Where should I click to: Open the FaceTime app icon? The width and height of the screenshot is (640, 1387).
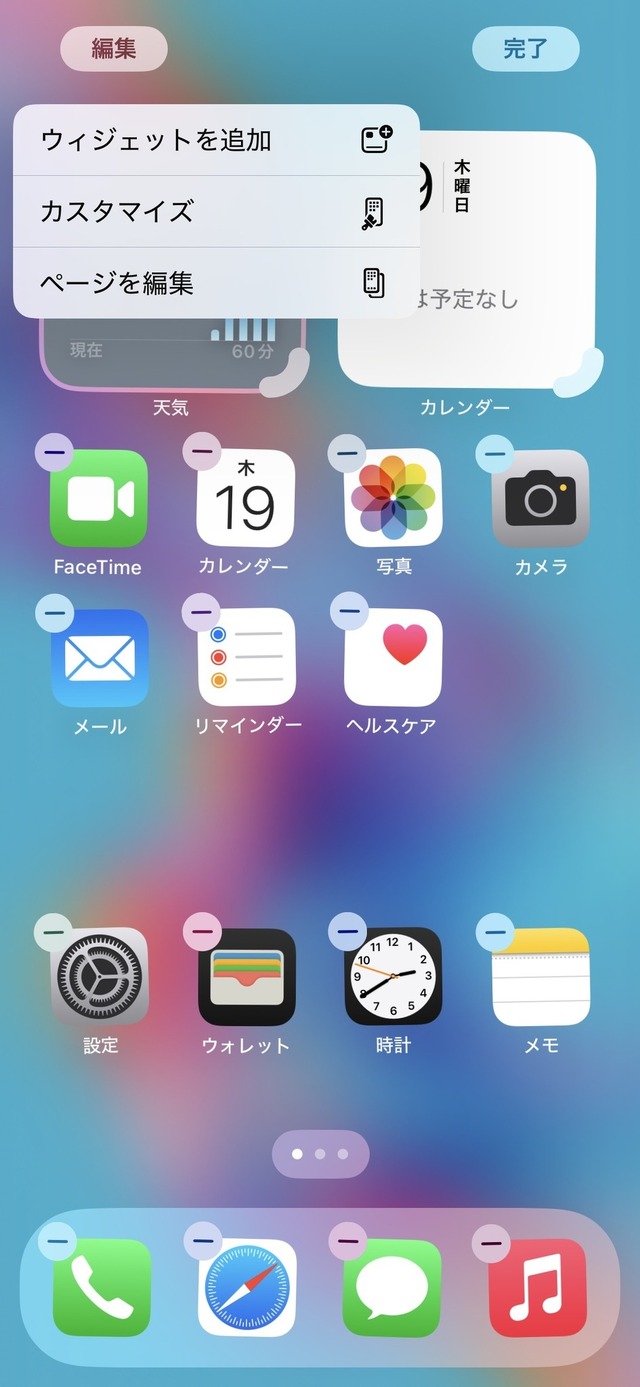[x=99, y=499]
